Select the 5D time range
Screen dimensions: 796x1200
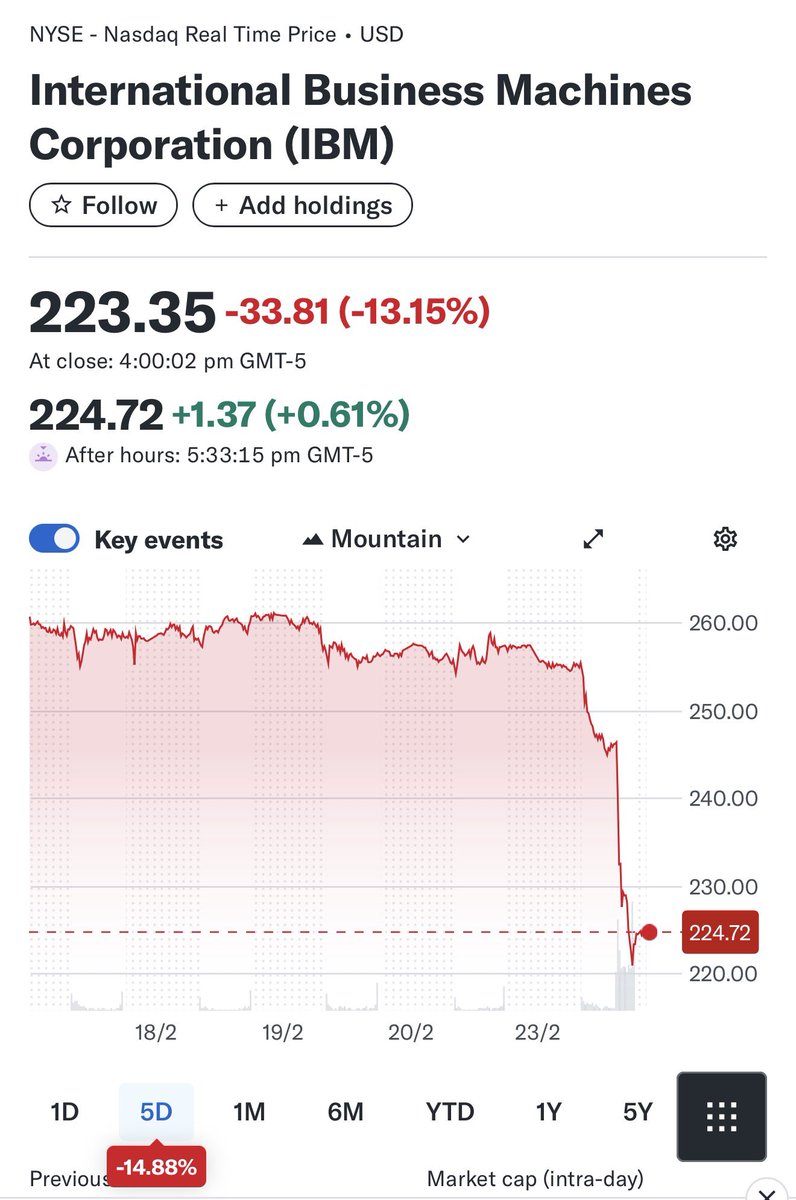(156, 1111)
